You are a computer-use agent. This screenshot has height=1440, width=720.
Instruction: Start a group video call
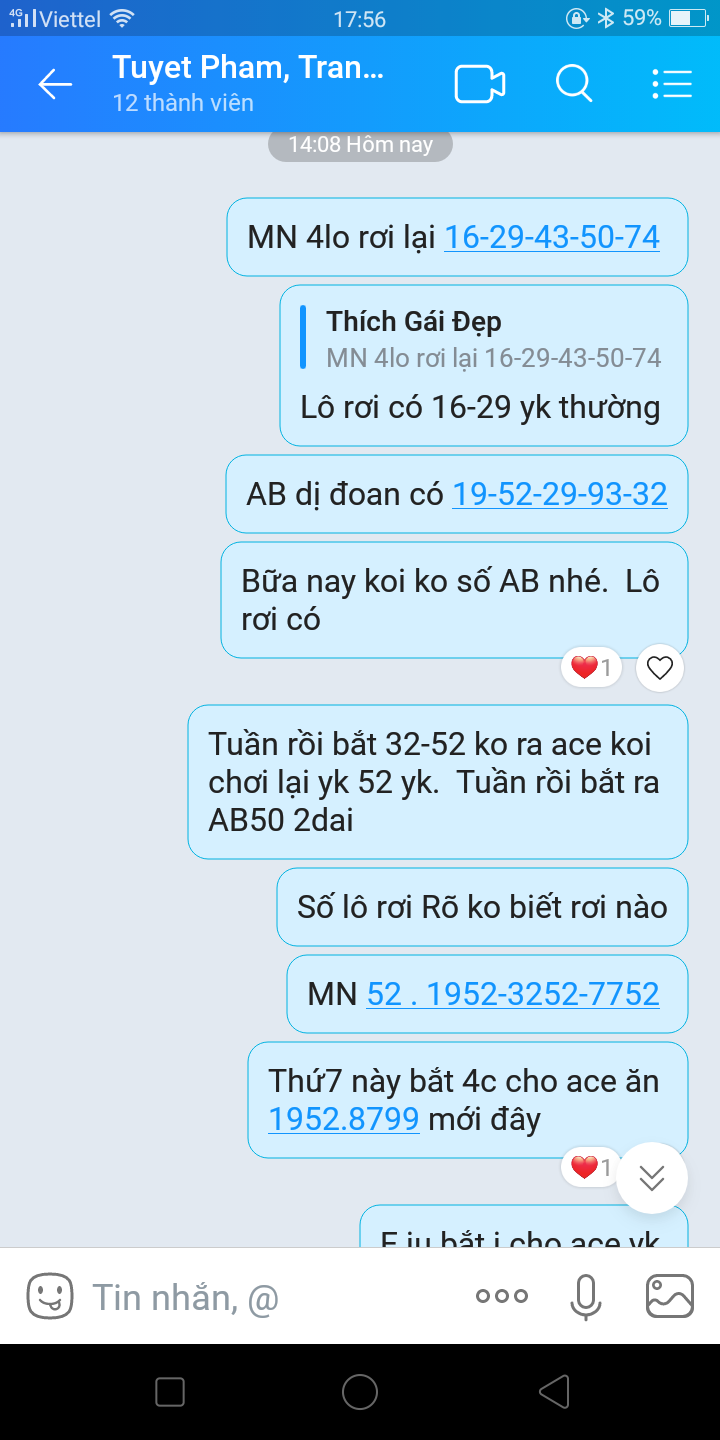[479, 85]
